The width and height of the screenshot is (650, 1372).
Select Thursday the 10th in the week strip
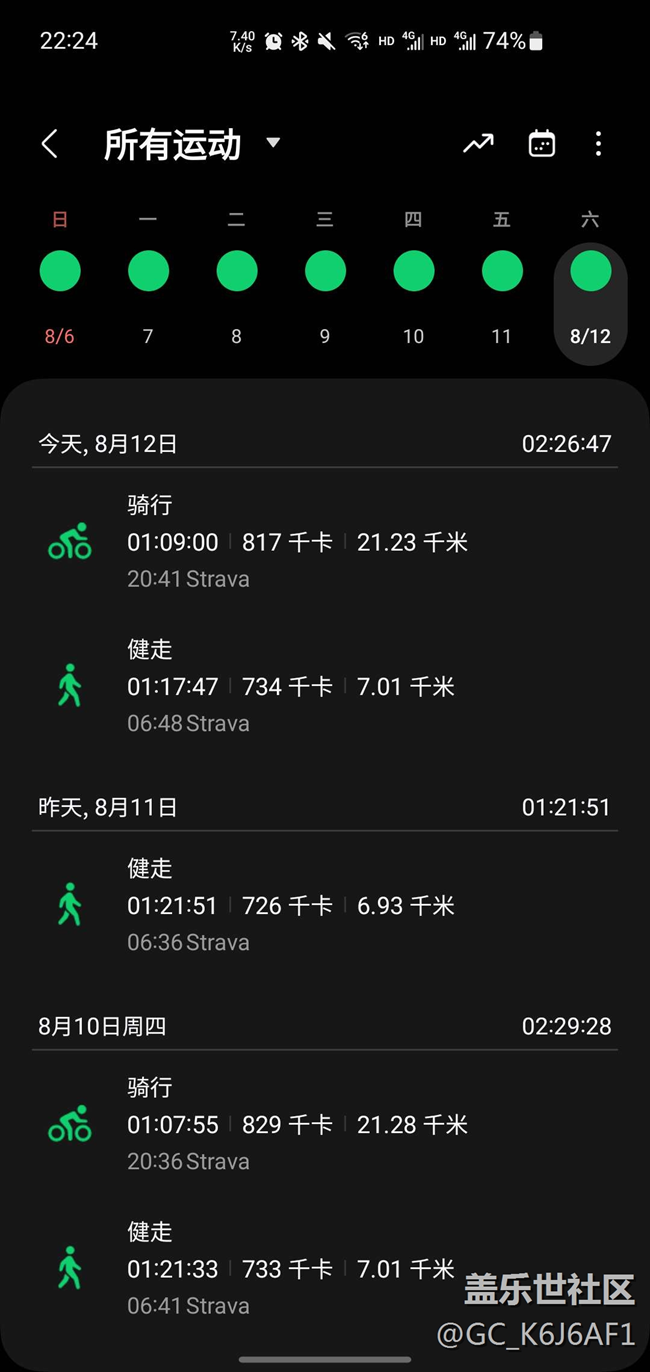point(413,272)
